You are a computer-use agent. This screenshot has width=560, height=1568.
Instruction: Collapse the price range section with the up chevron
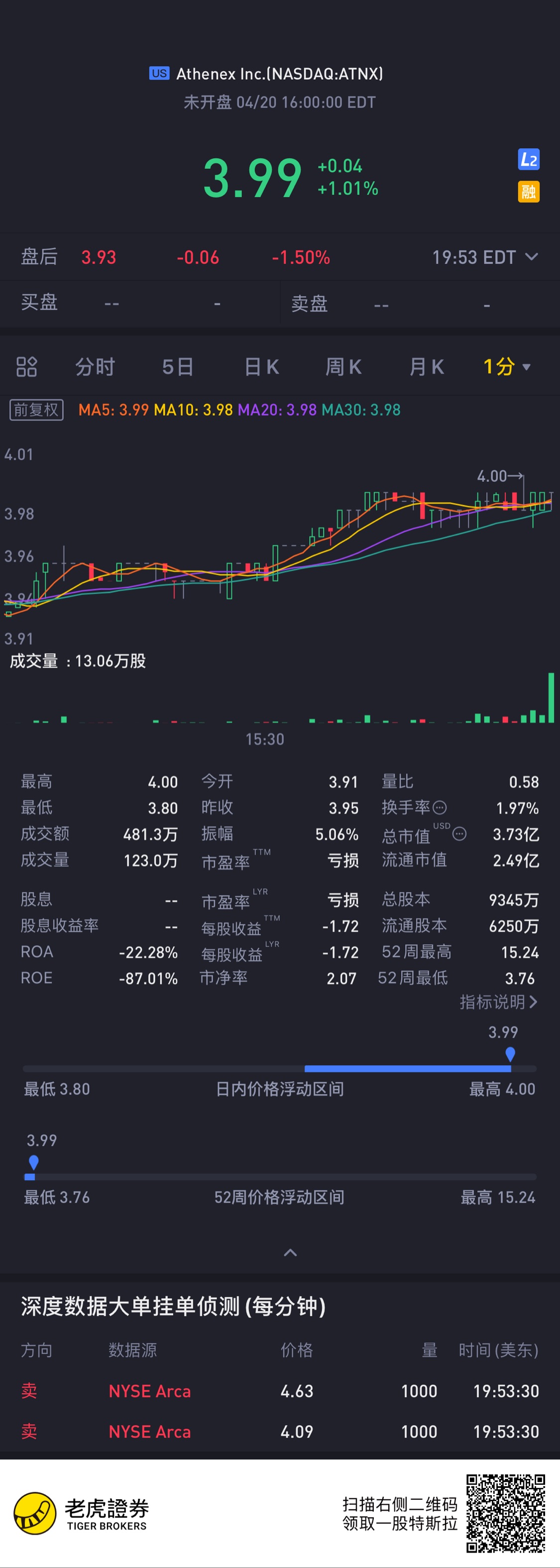point(290,1253)
